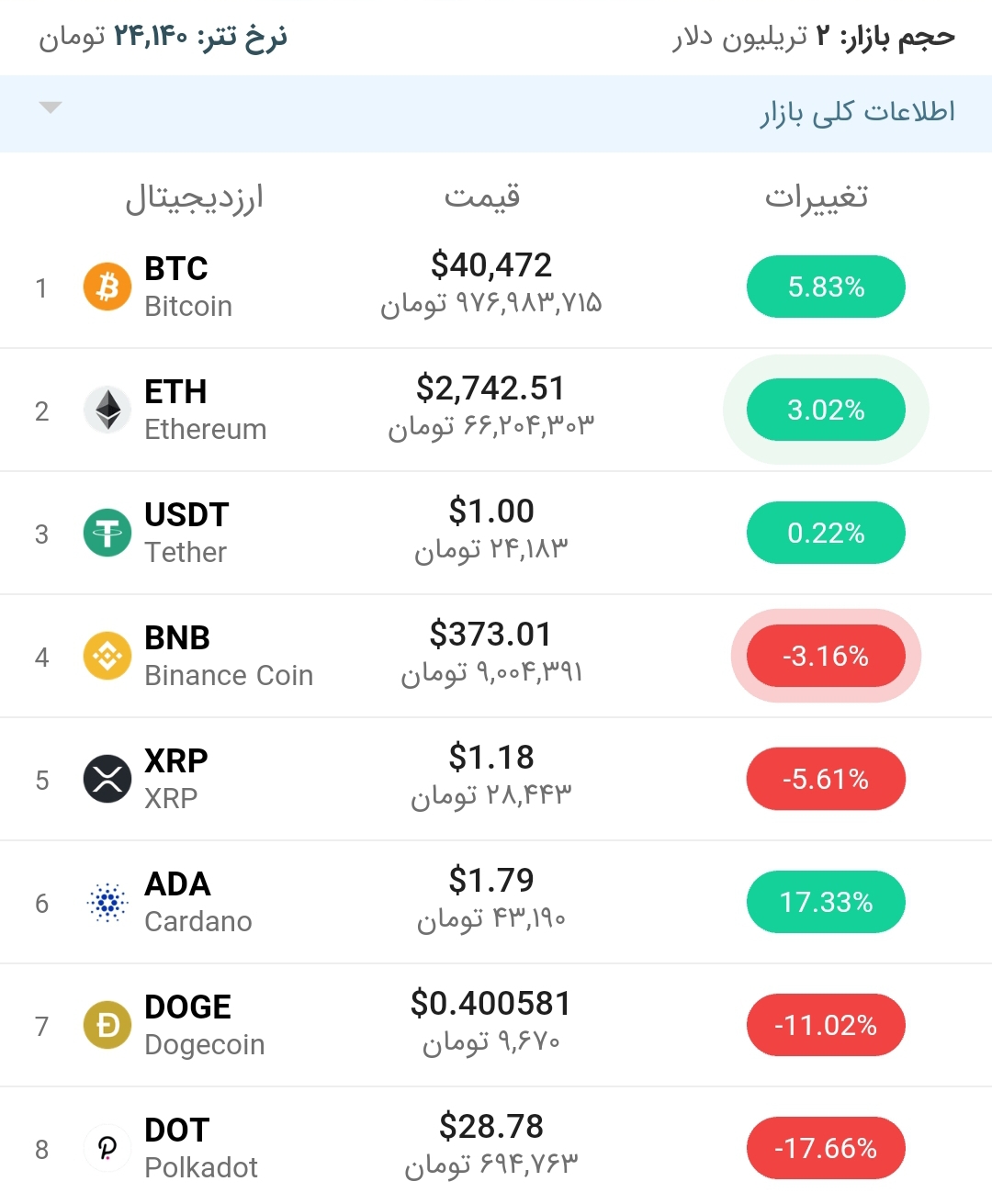Open the Binance Coin BNB icon

[107, 656]
